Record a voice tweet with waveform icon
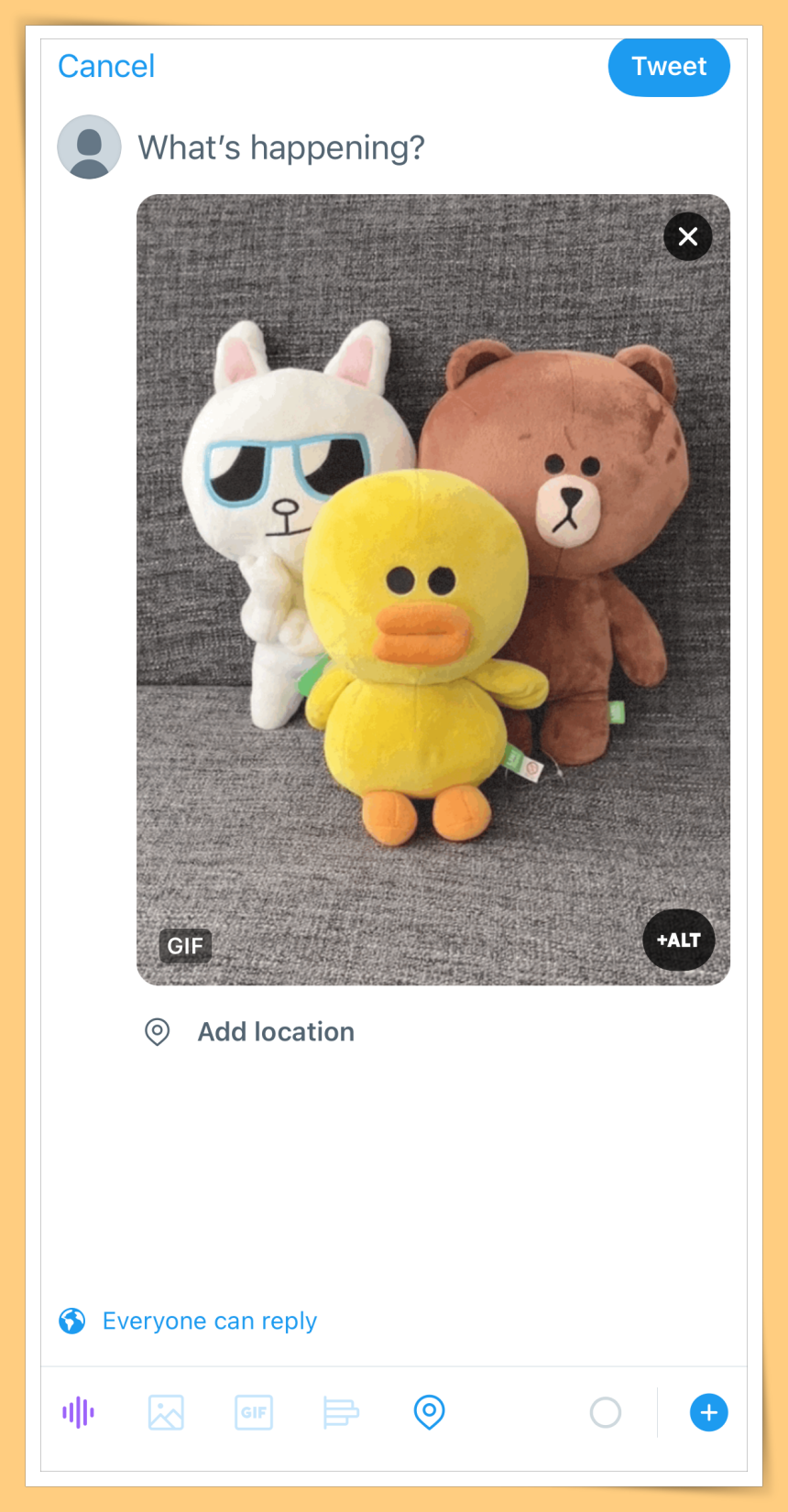The height and width of the screenshot is (1512, 788). tap(79, 1412)
